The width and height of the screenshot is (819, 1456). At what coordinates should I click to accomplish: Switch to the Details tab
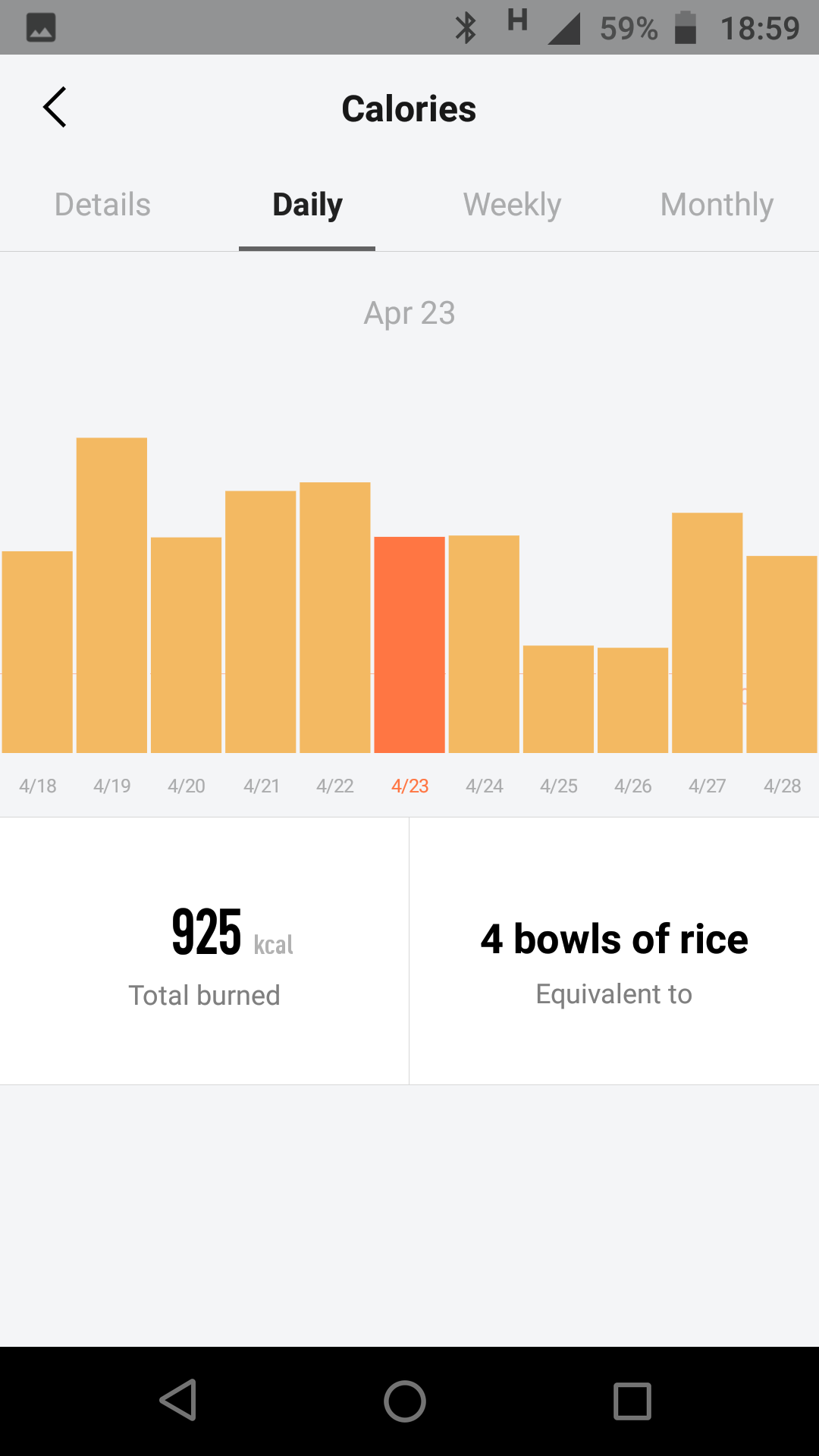click(x=102, y=205)
